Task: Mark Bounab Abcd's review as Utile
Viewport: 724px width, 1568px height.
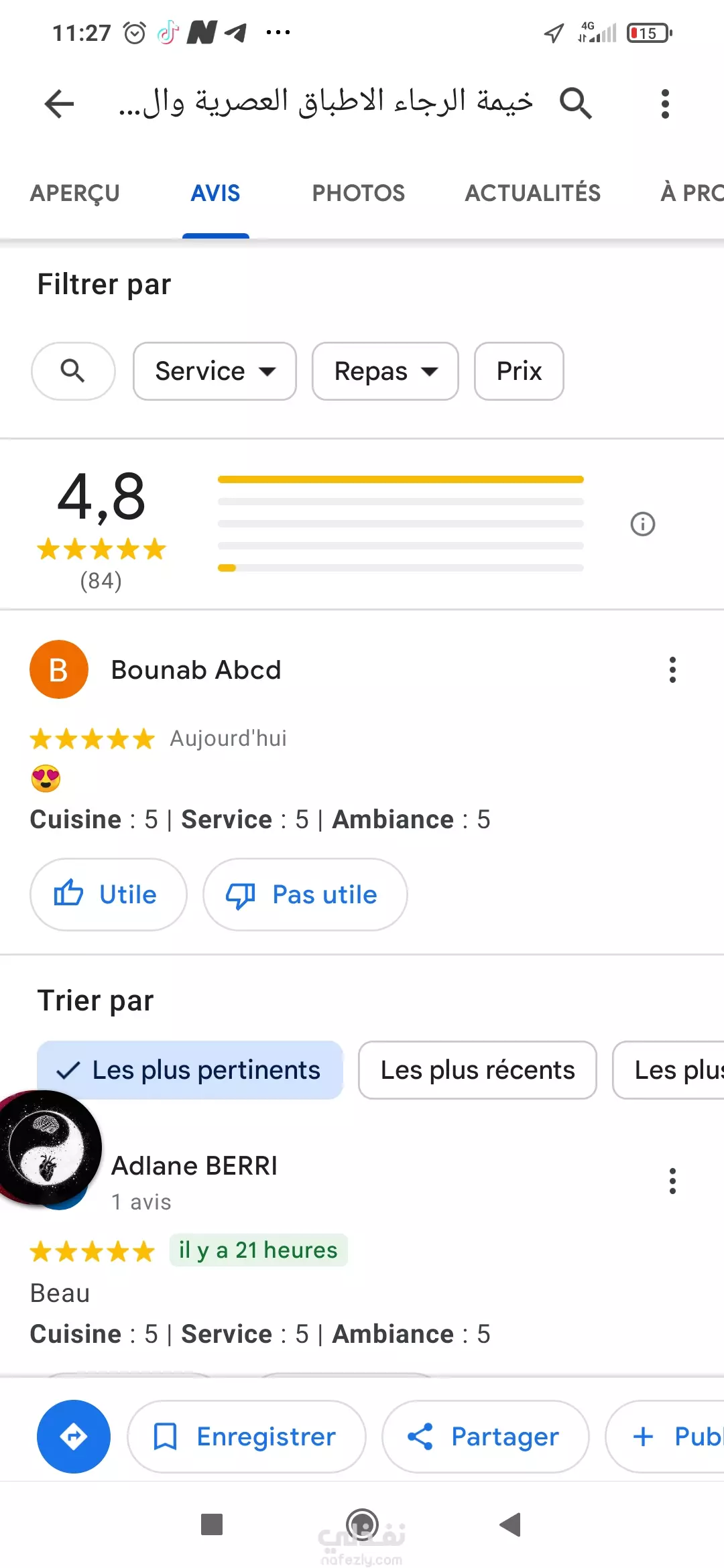Action: click(x=109, y=895)
